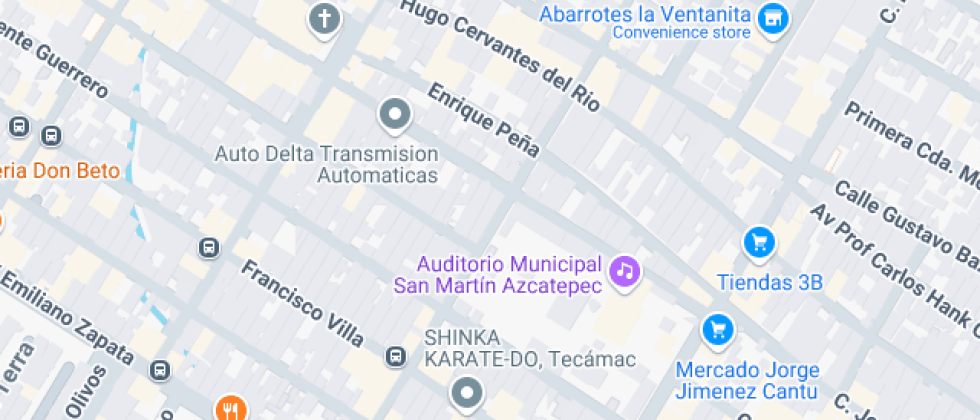Select the Auto Delta Transmision Automaticas marker

tap(395, 115)
